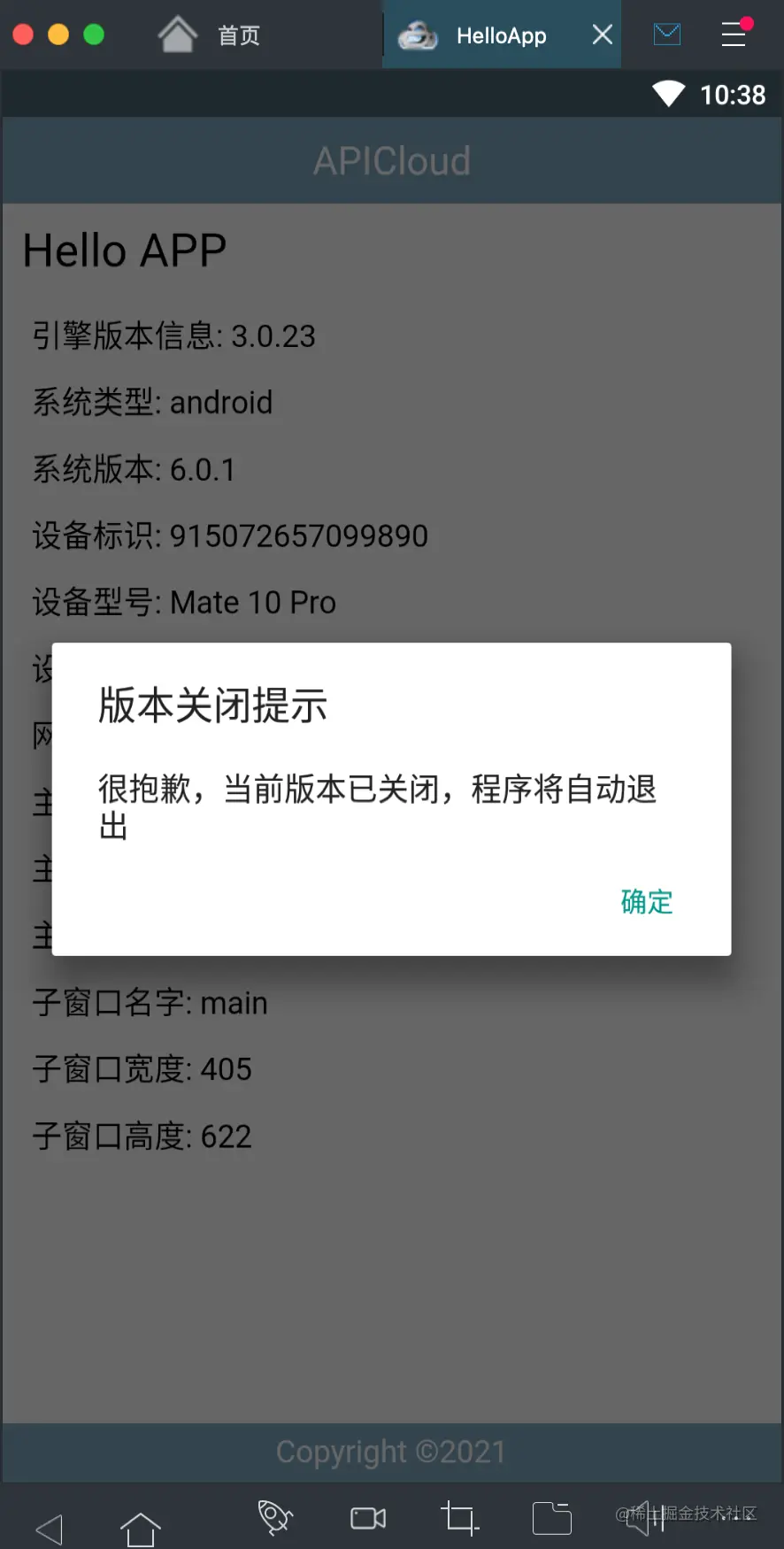This screenshot has height=1549, width=784.
Task: Launch the rocket boost tool icon
Action: coord(274,1515)
